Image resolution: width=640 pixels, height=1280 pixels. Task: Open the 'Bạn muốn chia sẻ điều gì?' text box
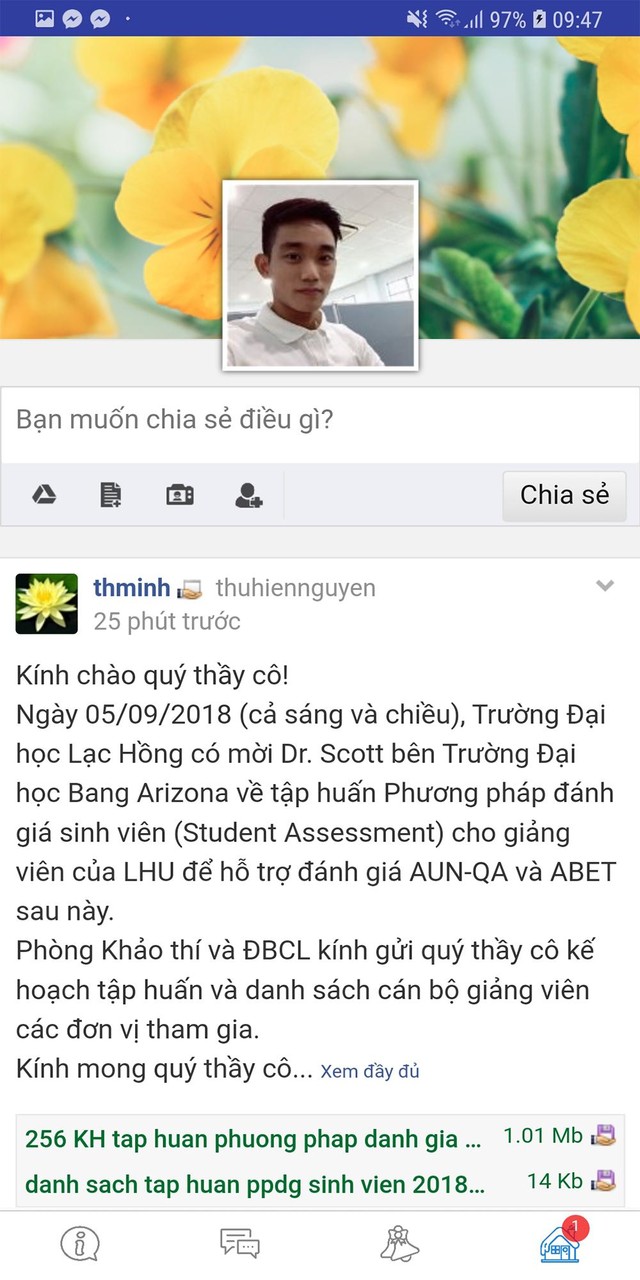[319, 420]
